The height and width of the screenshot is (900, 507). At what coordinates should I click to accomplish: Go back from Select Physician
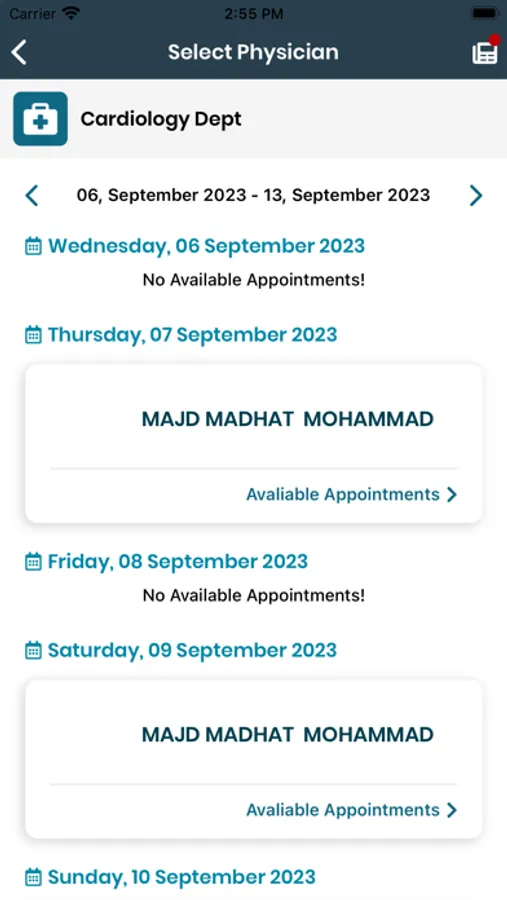click(19, 52)
